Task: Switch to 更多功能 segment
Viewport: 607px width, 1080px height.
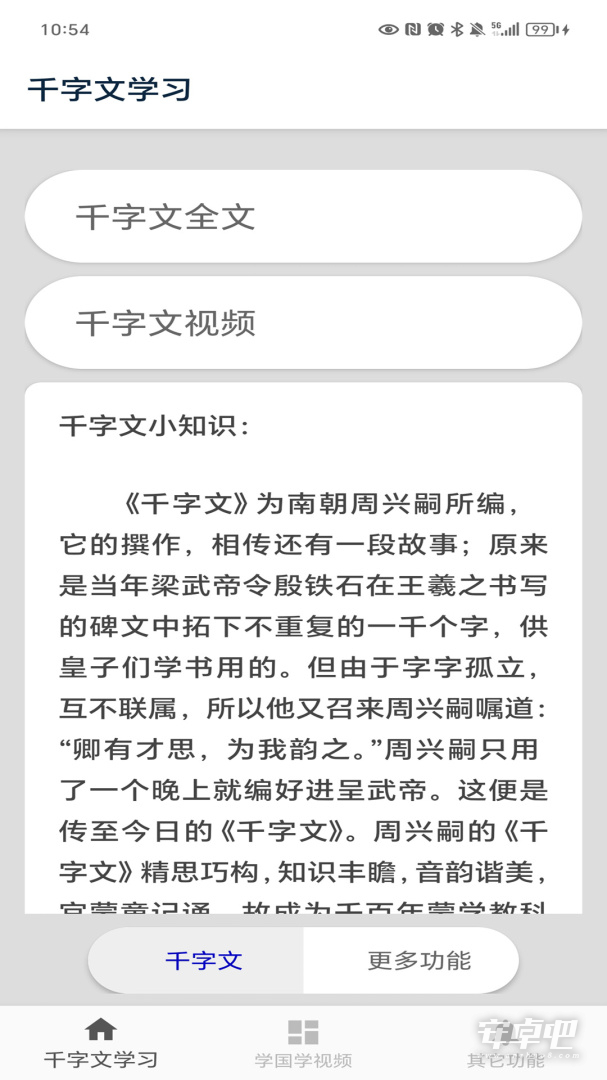Action: [411, 960]
